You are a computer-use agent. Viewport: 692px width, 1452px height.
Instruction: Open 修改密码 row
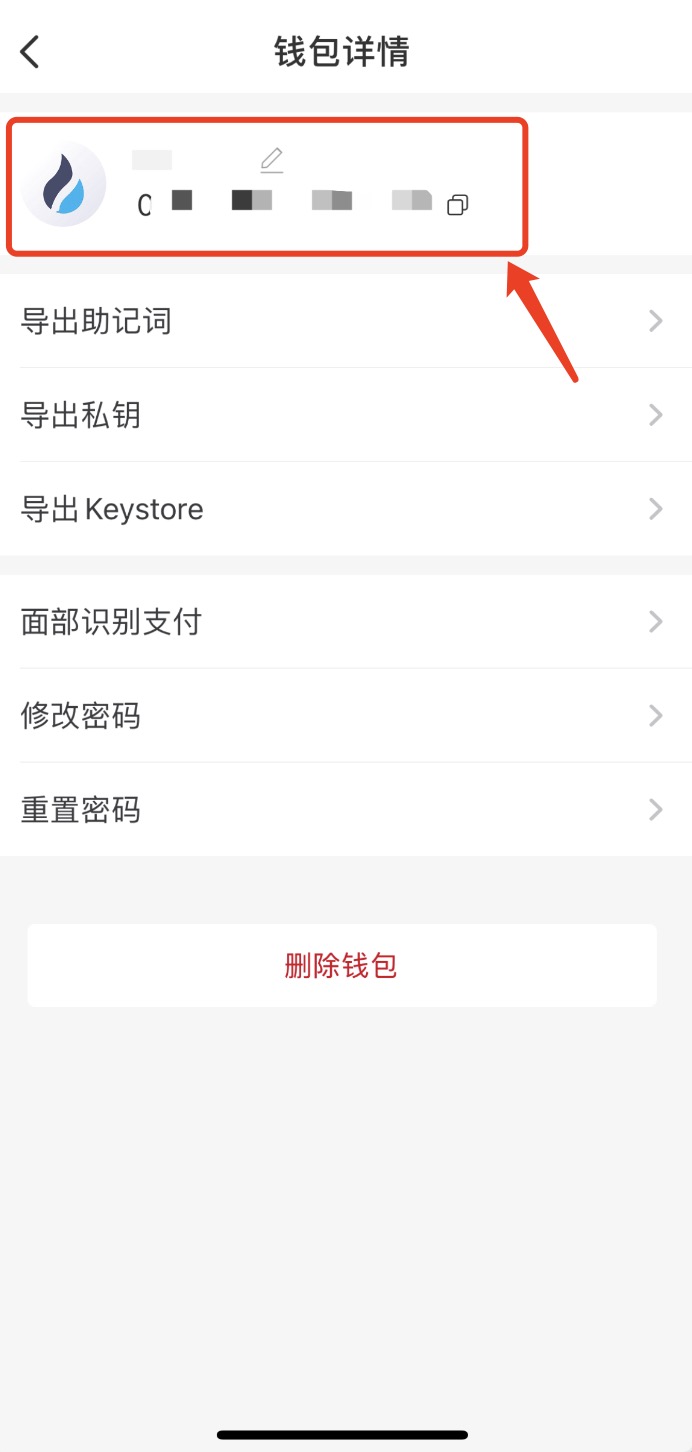pos(345,716)
